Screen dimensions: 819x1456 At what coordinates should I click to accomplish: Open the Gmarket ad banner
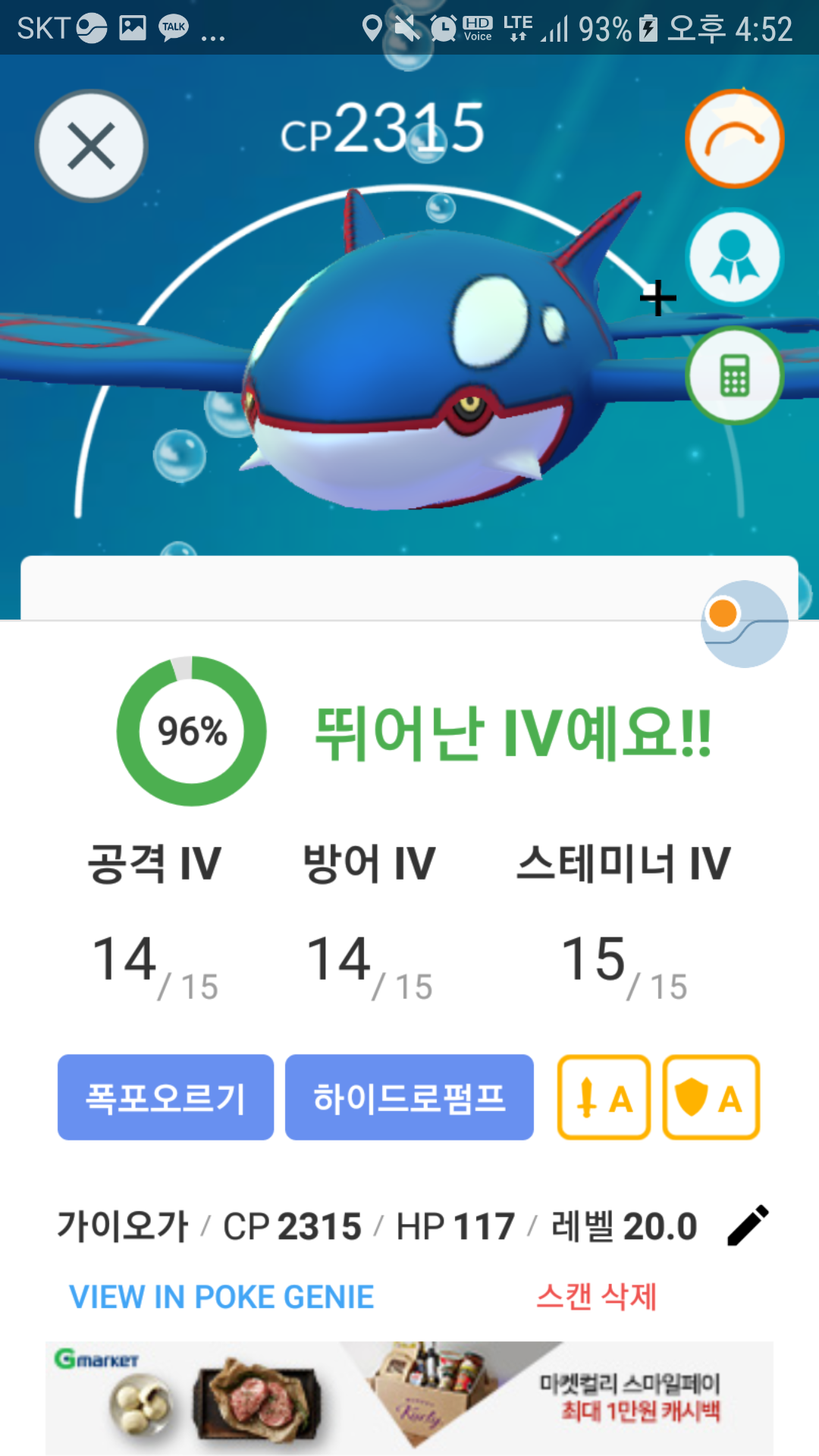click(409, 1398)
